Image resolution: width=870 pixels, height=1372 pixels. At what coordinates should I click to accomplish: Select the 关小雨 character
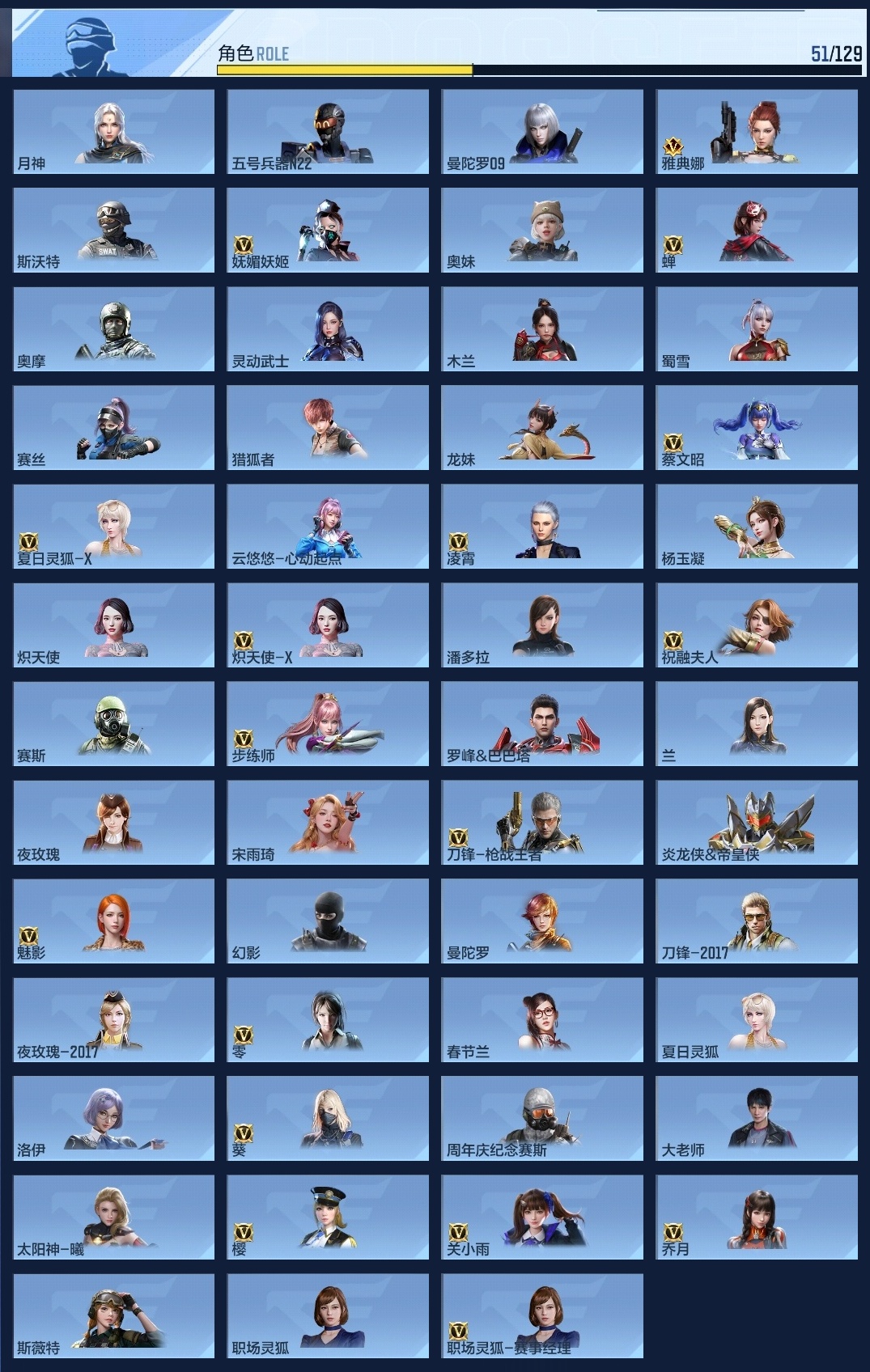coord(542,1217)
